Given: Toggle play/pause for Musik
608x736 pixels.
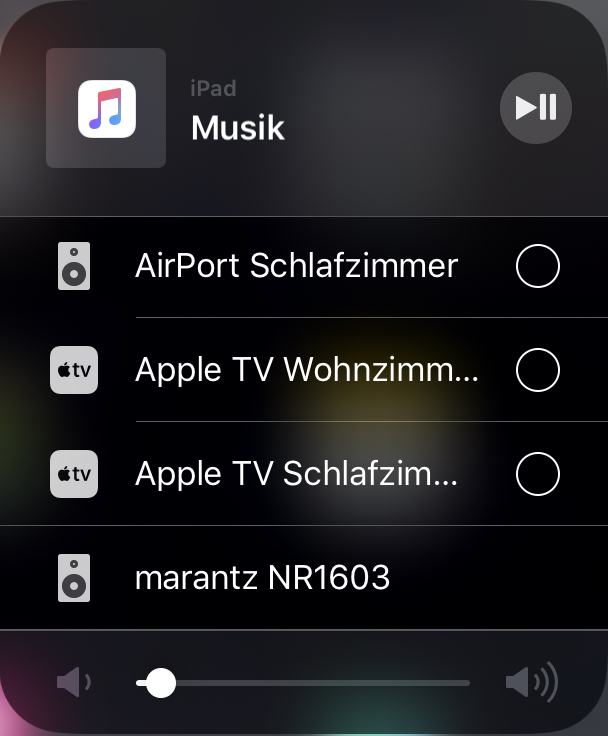Looking at the screenshot, I should pyautogui.click(x=536, y=108).
